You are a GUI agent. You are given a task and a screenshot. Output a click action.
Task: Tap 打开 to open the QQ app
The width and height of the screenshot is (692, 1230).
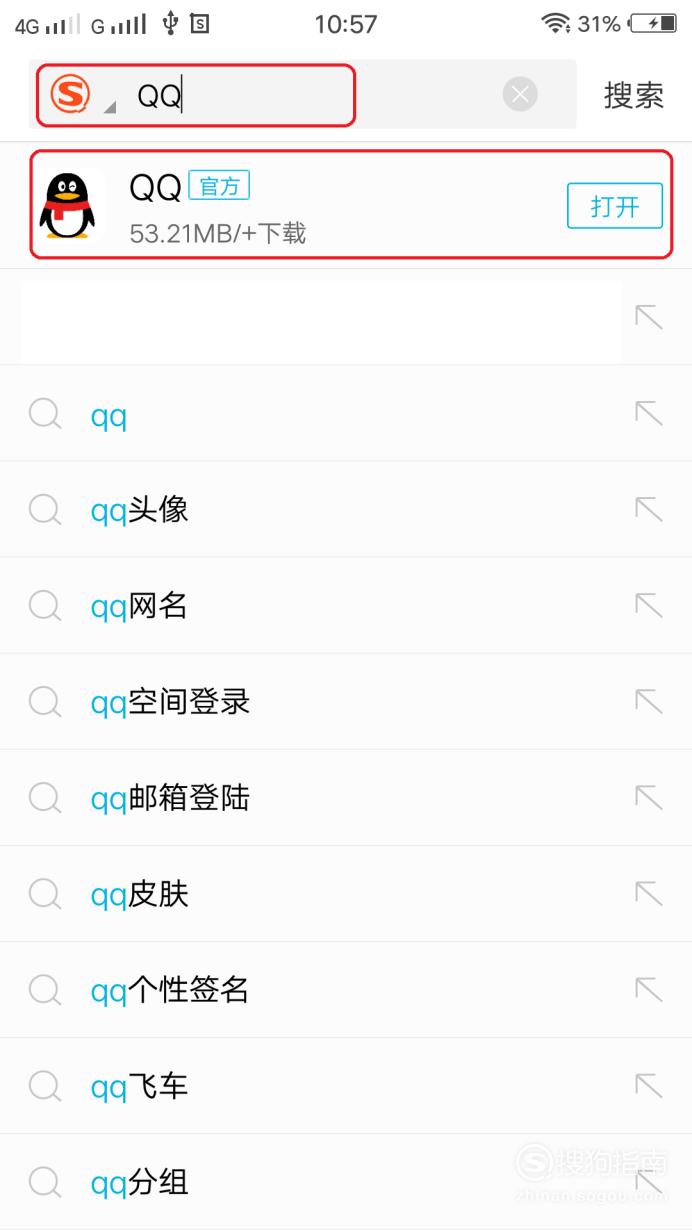click(615, 207)
